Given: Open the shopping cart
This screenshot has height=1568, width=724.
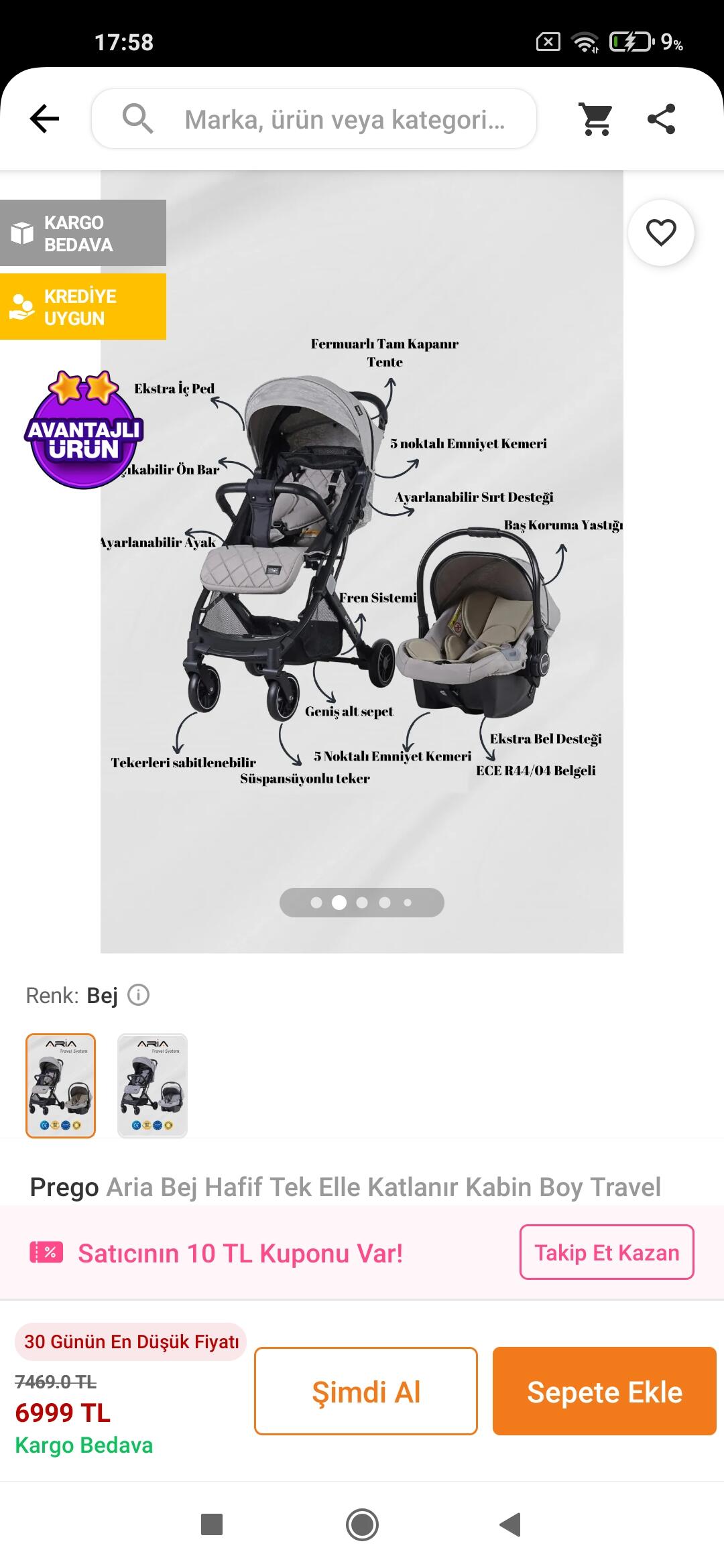Looking at the screenshot, I should [595, 119].
